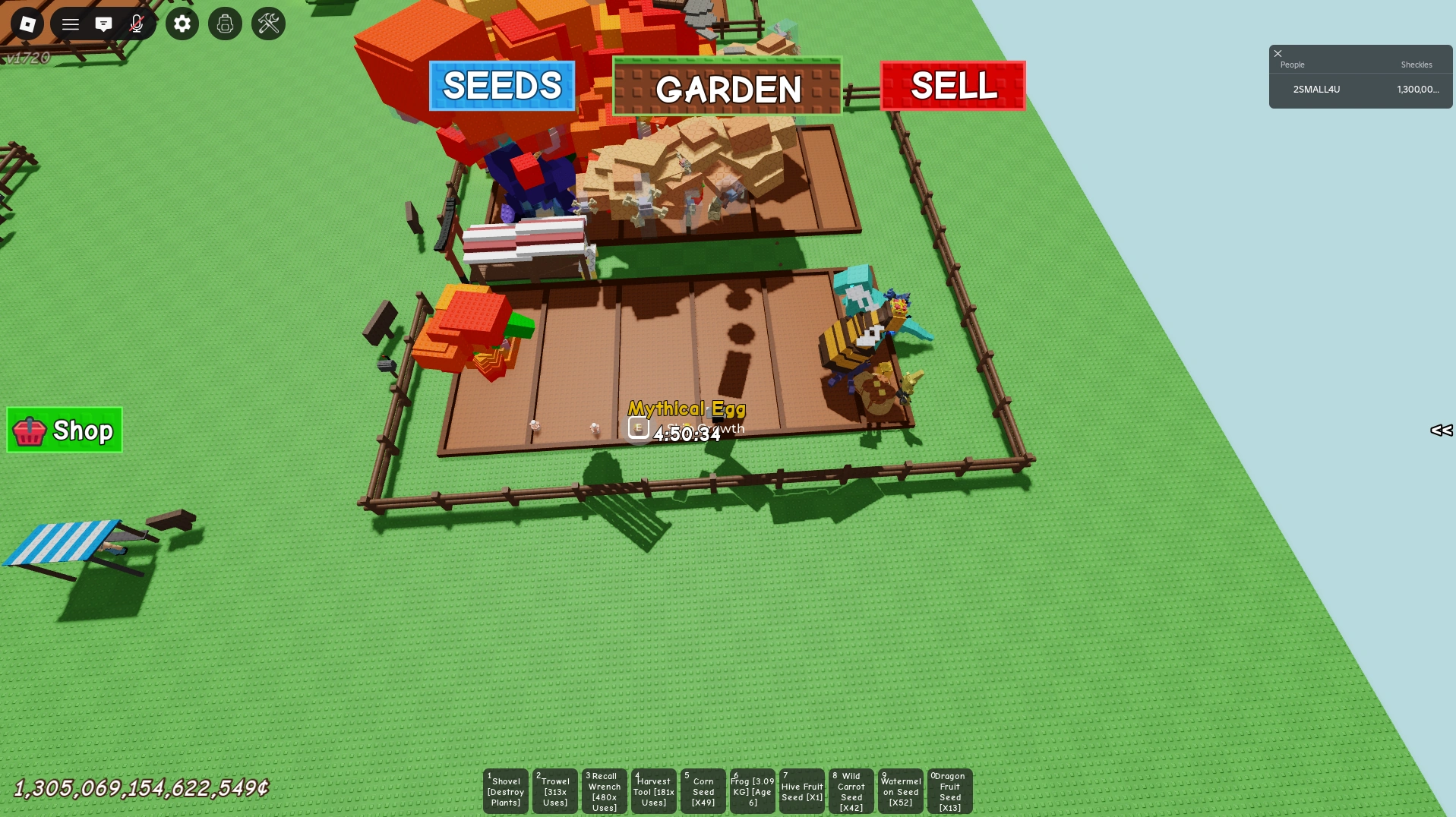Image resolution: width=1456 pixels, height=817 pixels.
Task: Equip the Recall Wrench
Action: [605, 791]
